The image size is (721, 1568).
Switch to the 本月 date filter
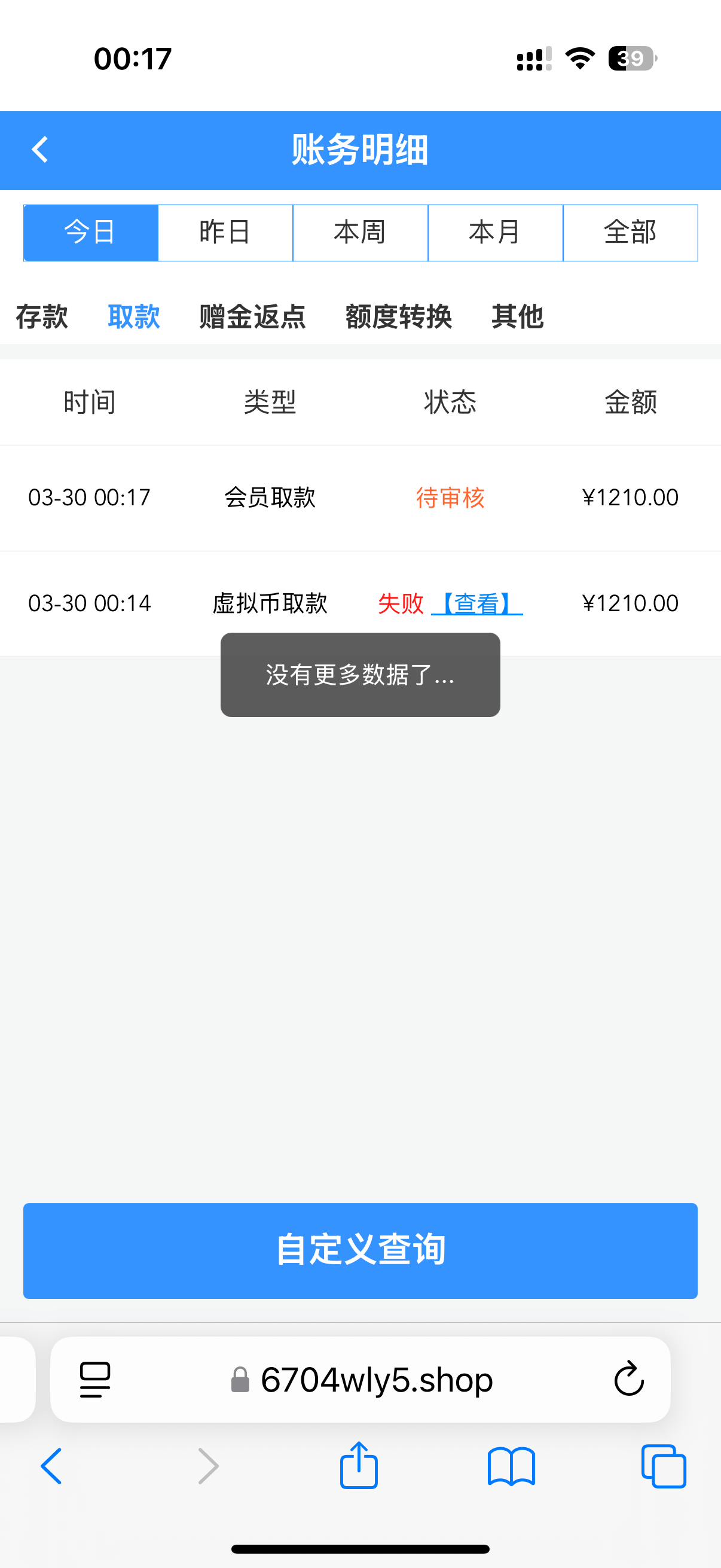pos(495,233)
